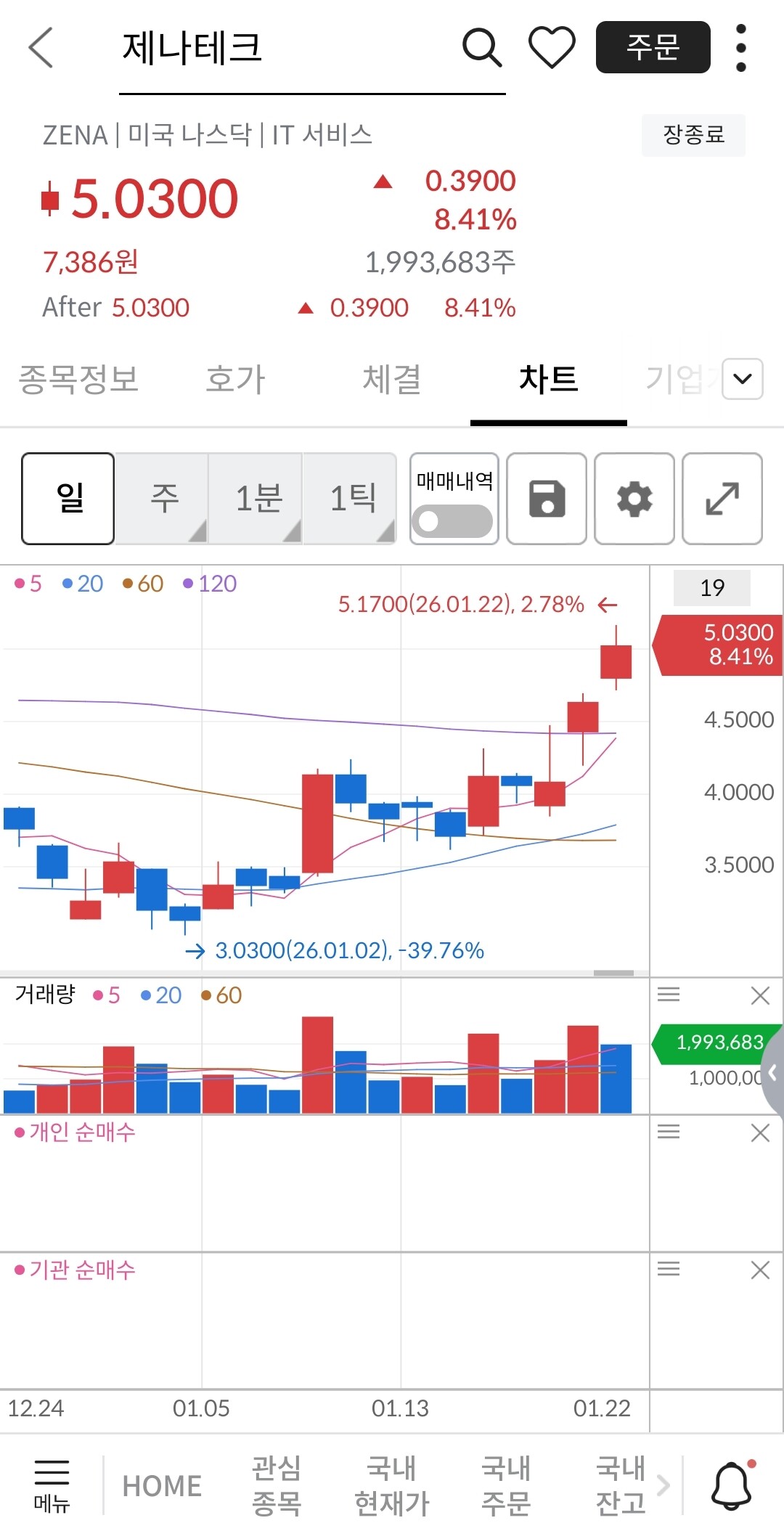
Task: Go back with the top-left arrow
Action: coord(41,48)
